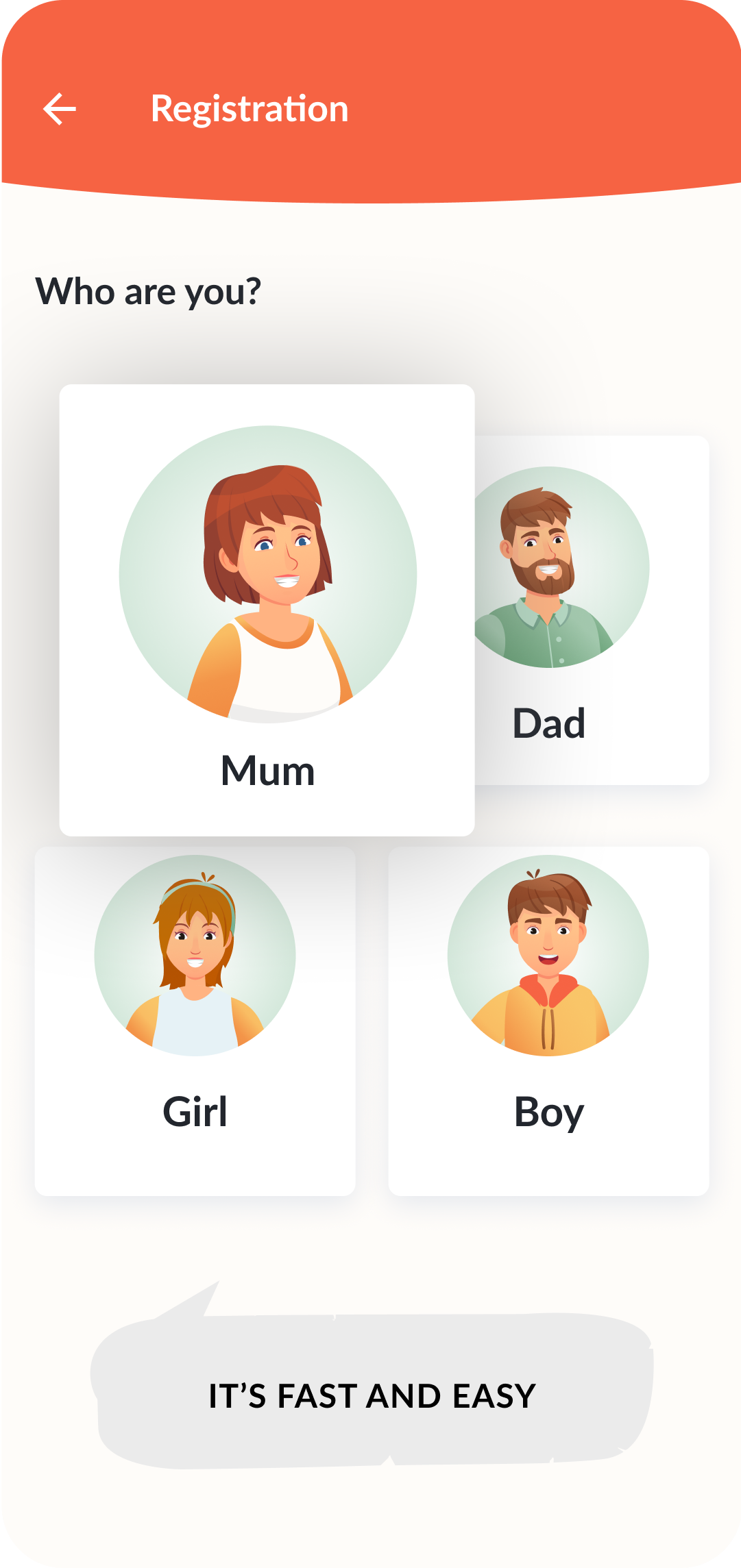
Task: Select the Boy card
Action: 549,1021
